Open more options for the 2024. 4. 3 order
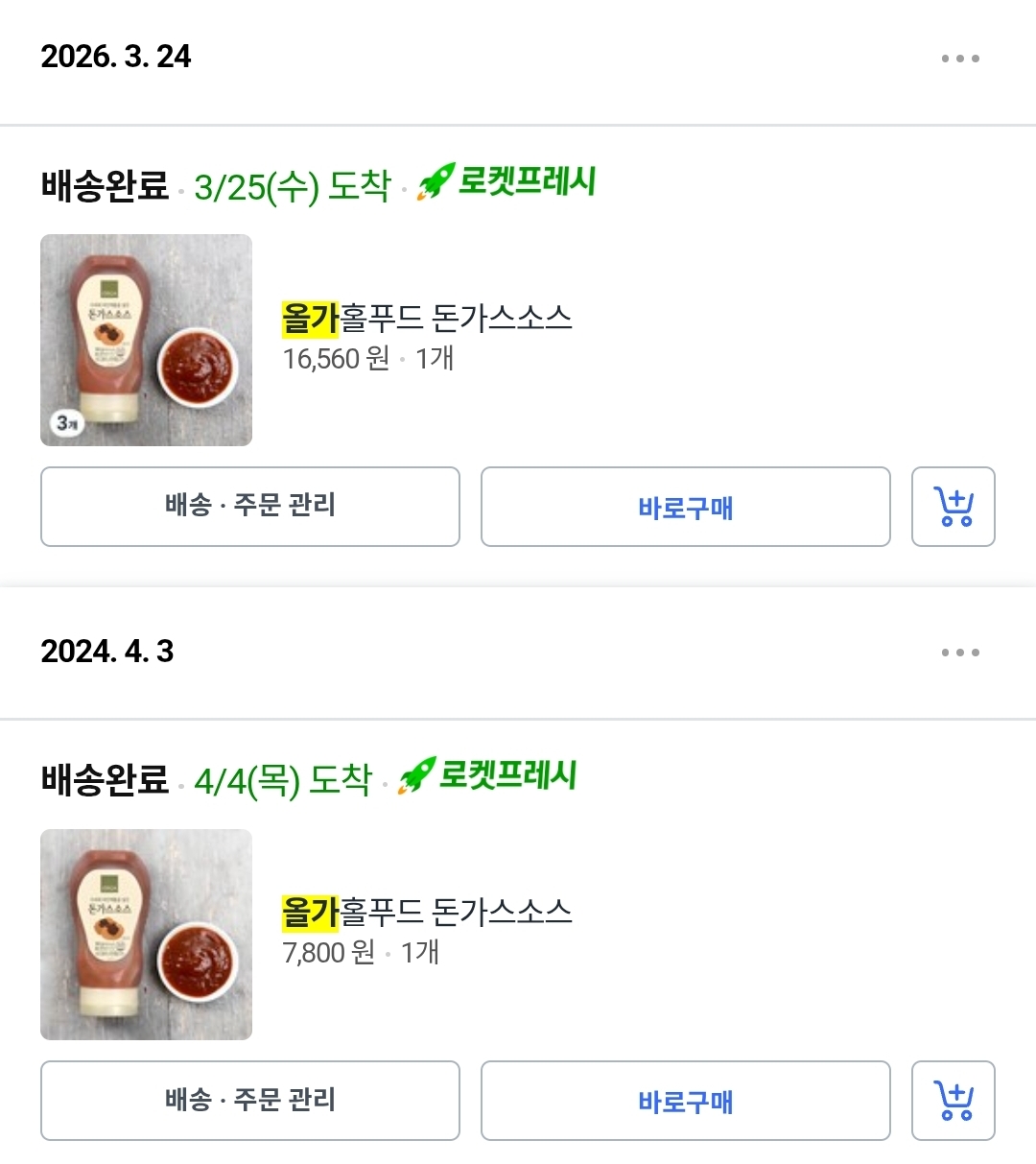 click(959, 653)
